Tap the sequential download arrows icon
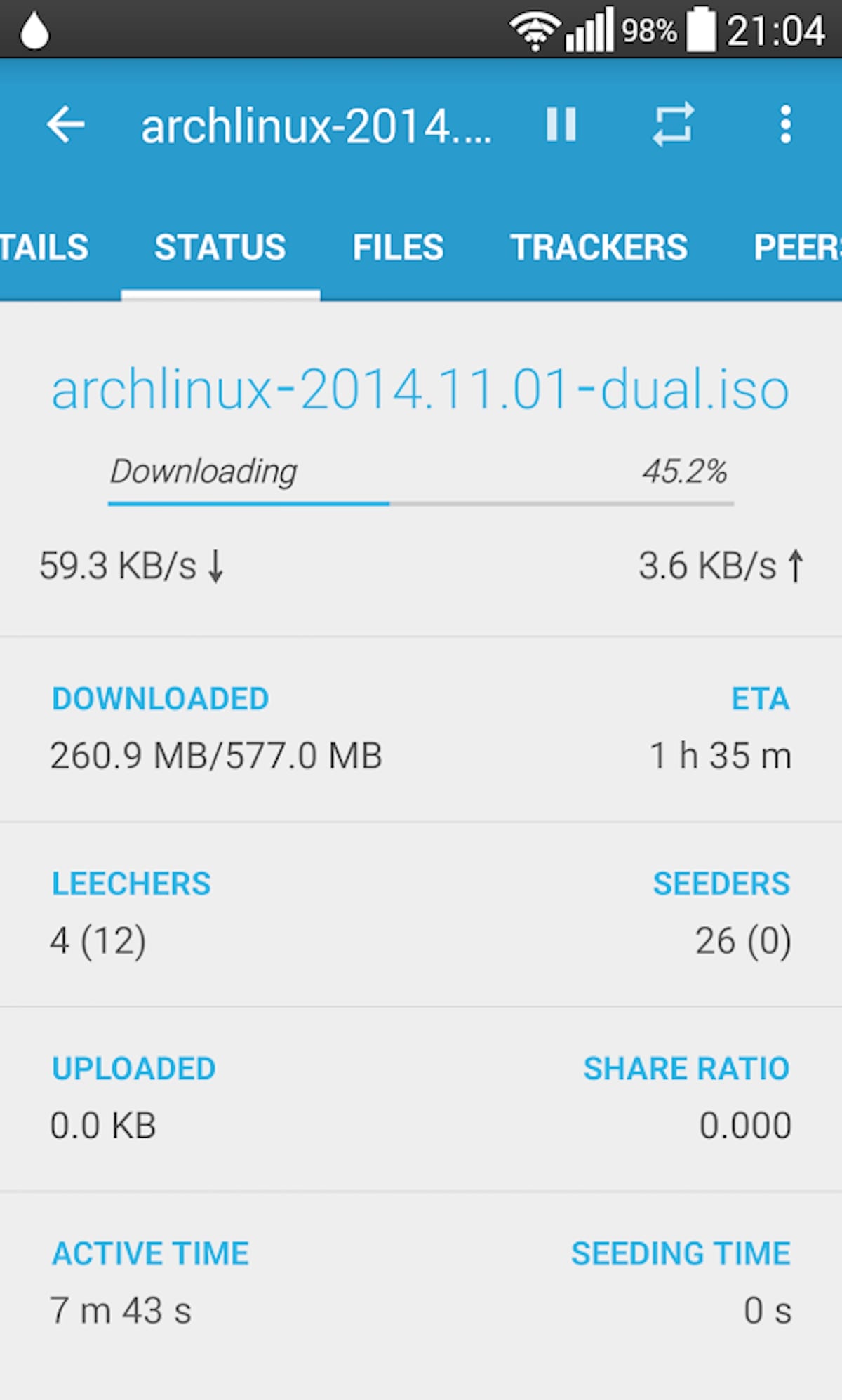Image resolution: width=842 pixels, height=1400 pixels. 673,125
